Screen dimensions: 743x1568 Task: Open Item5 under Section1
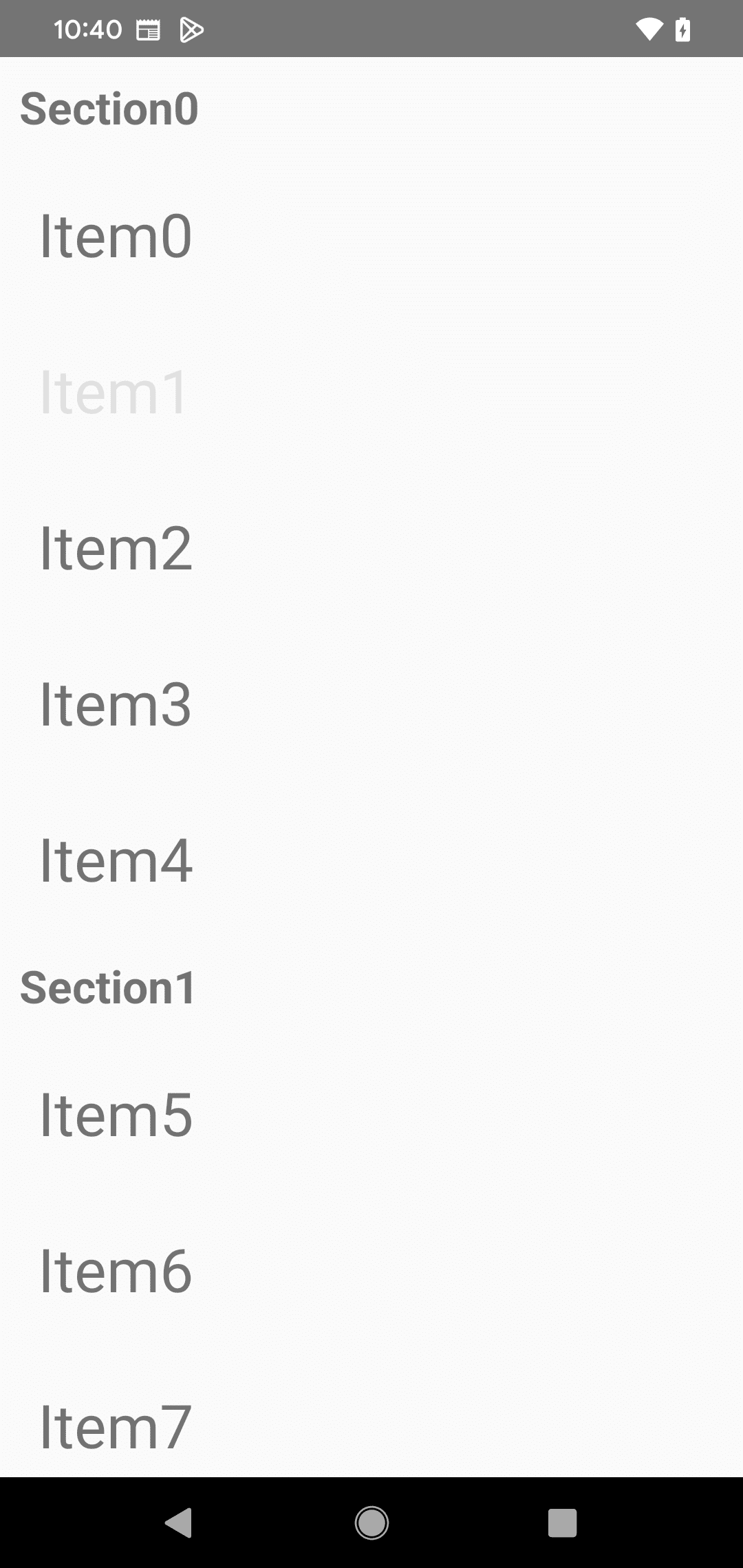point(371,1115)
